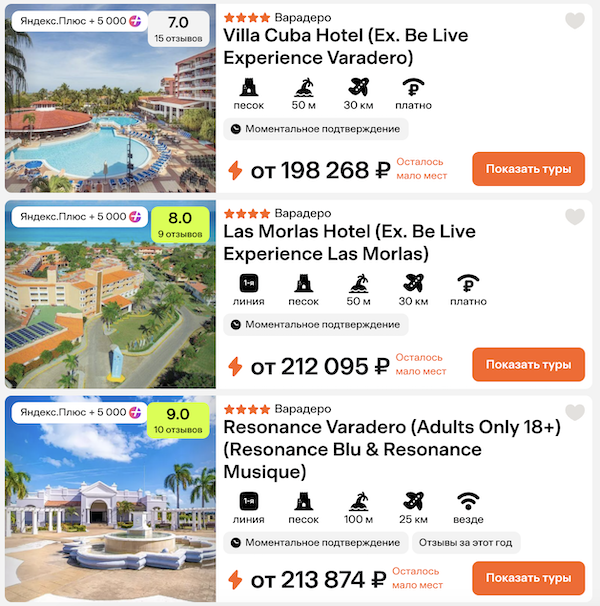Show tours for Resonance Varadero
600x606 pixels.
coord(528,578)
